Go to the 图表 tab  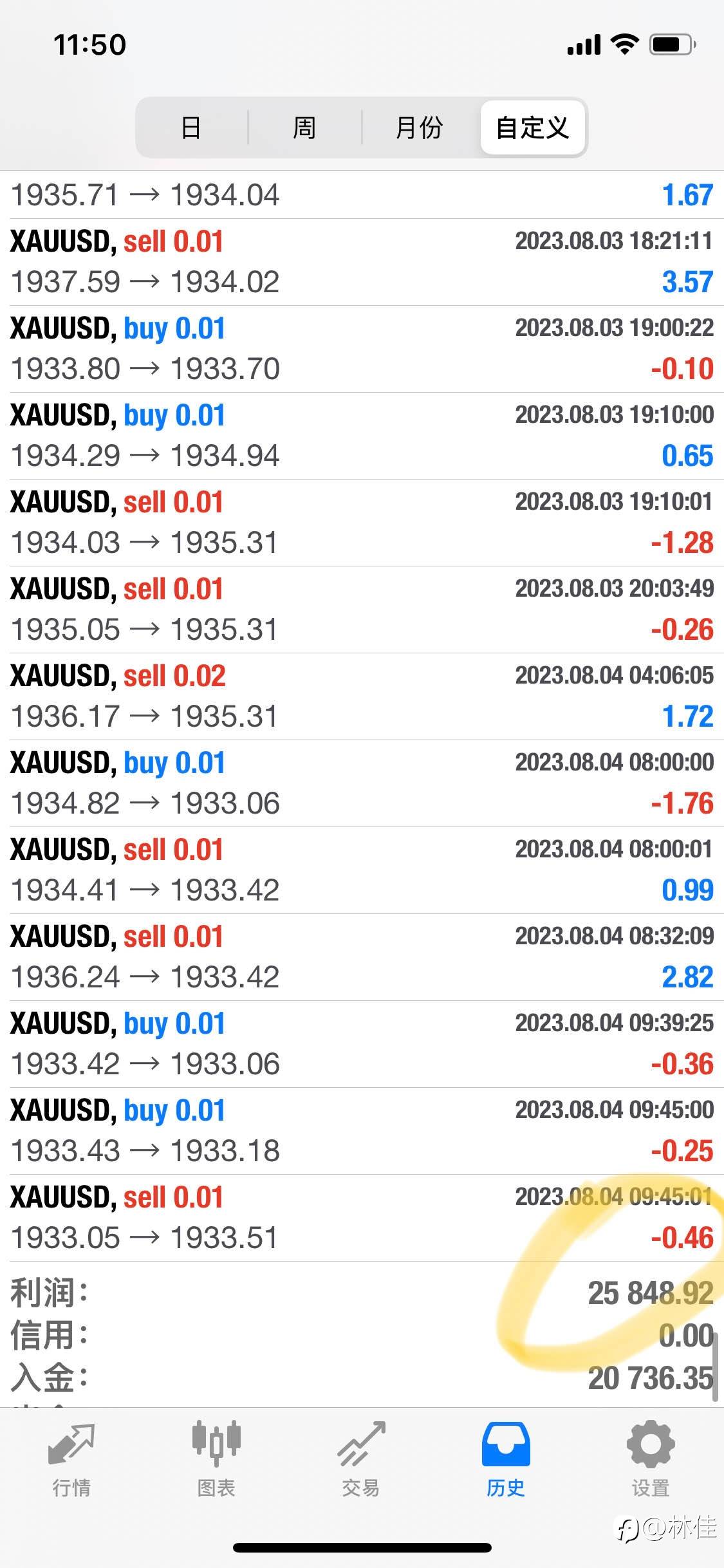216,1460
